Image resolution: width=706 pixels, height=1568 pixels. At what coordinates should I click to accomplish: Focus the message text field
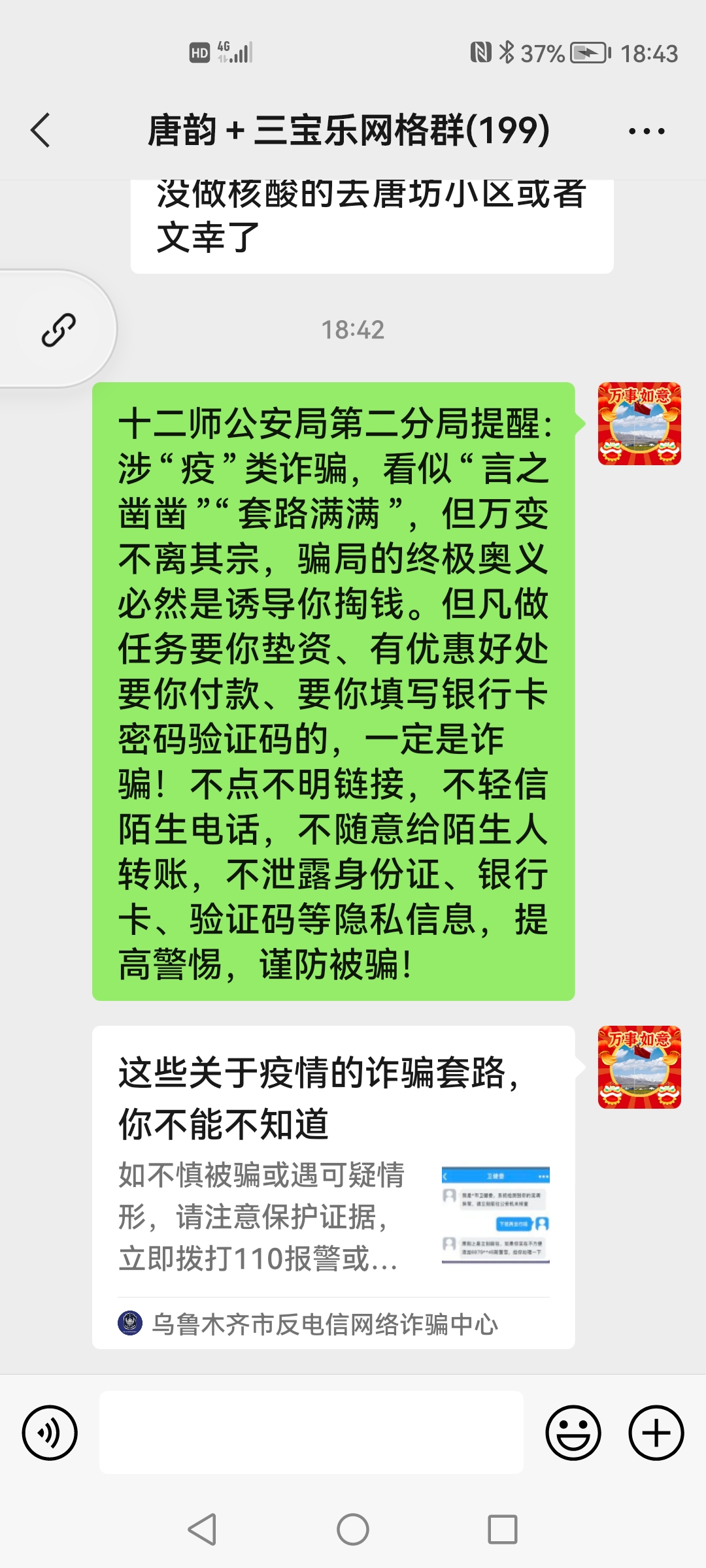click(311, 1433)
